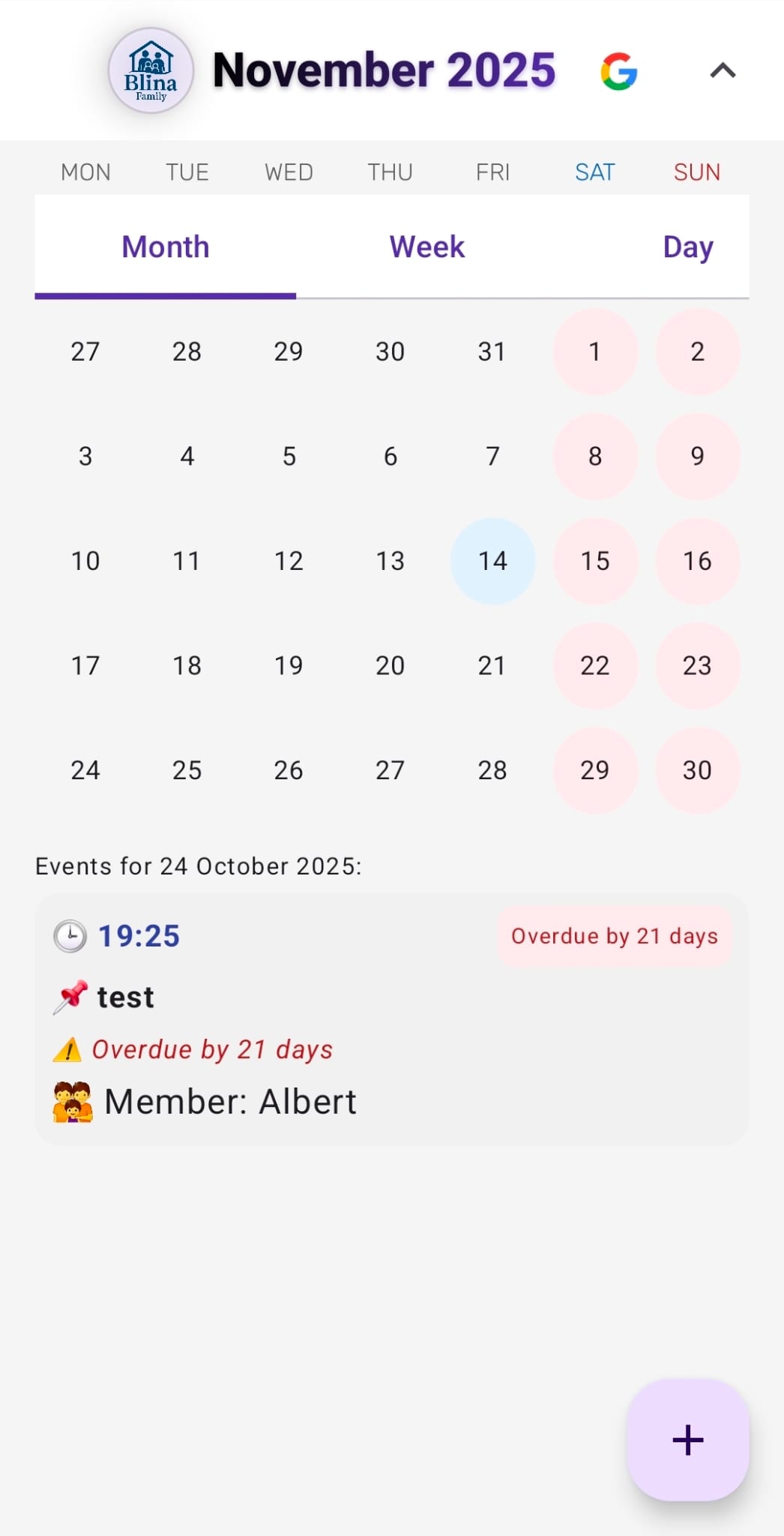784x1536 pixels.
Task: Click the pink highlighted circle on date 8
Action: 594,456
